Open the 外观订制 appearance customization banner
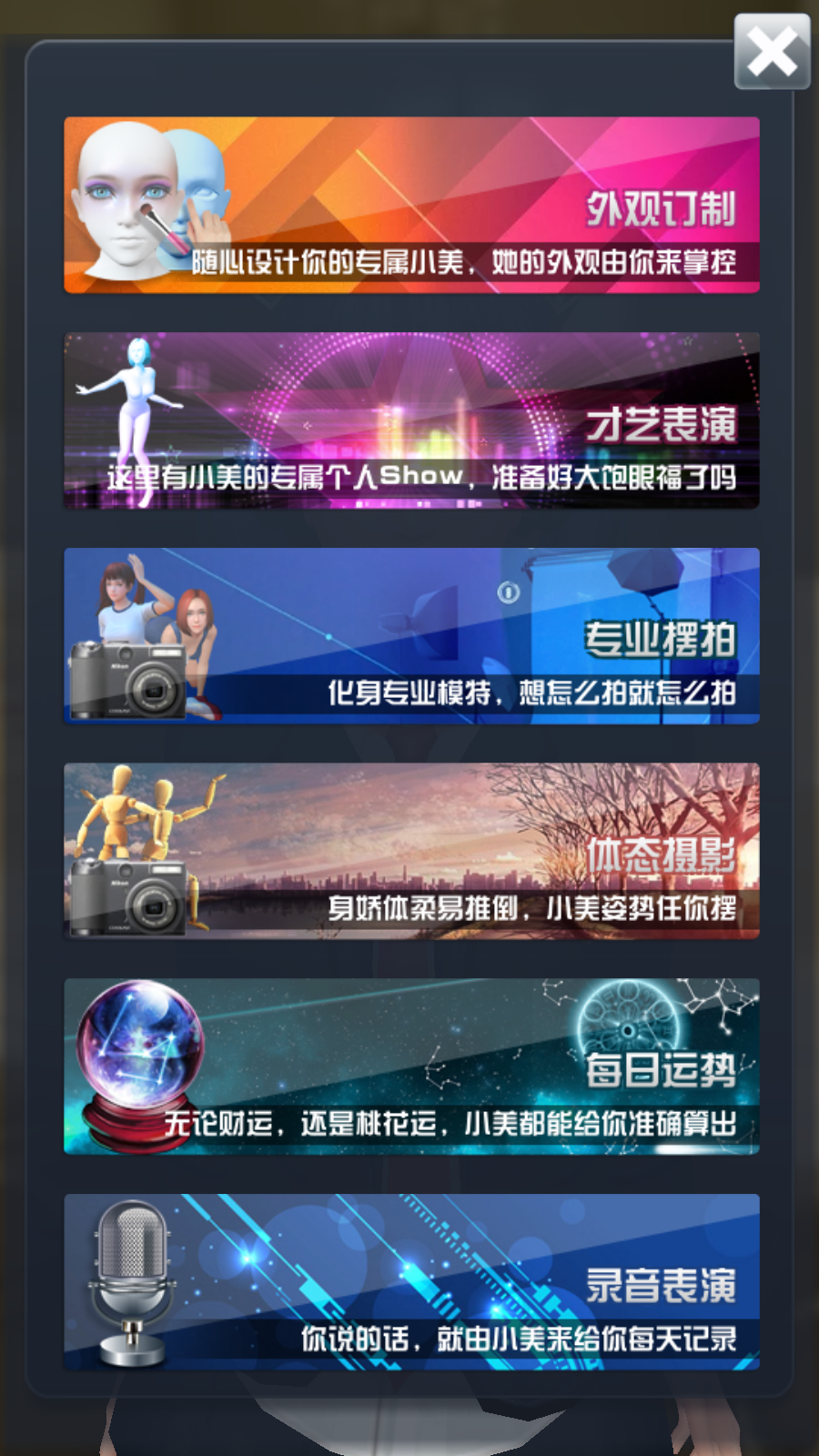819x1456 pixels. click(x=411, y=205)
